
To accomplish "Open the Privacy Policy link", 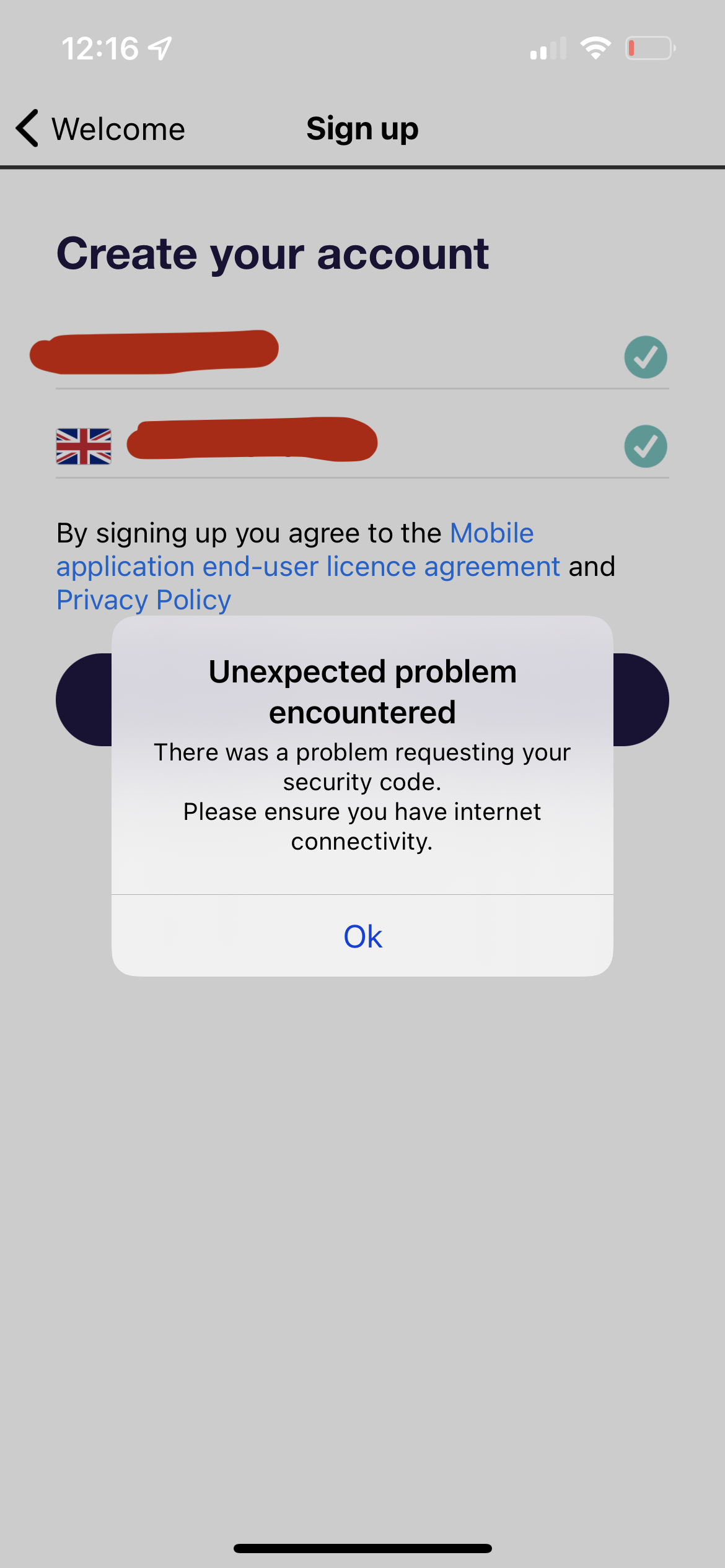I will (x=144, y=599).
